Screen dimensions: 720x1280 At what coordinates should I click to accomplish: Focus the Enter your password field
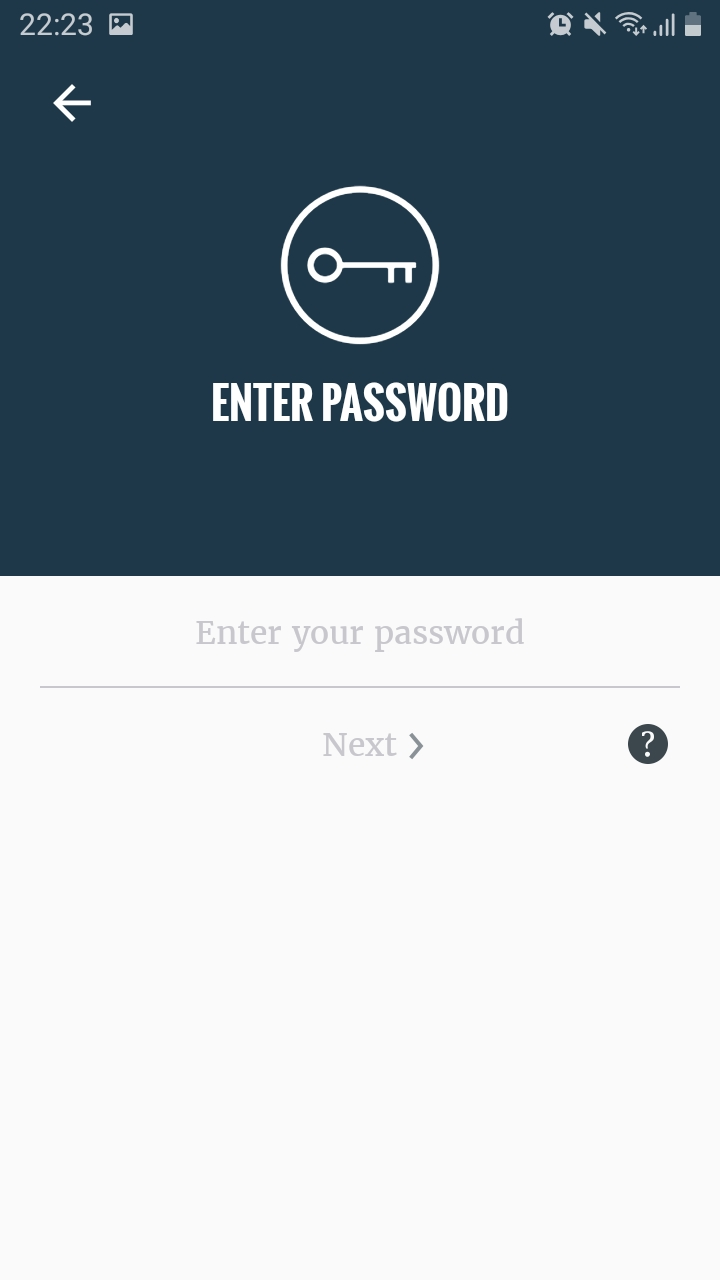(360, 633)
